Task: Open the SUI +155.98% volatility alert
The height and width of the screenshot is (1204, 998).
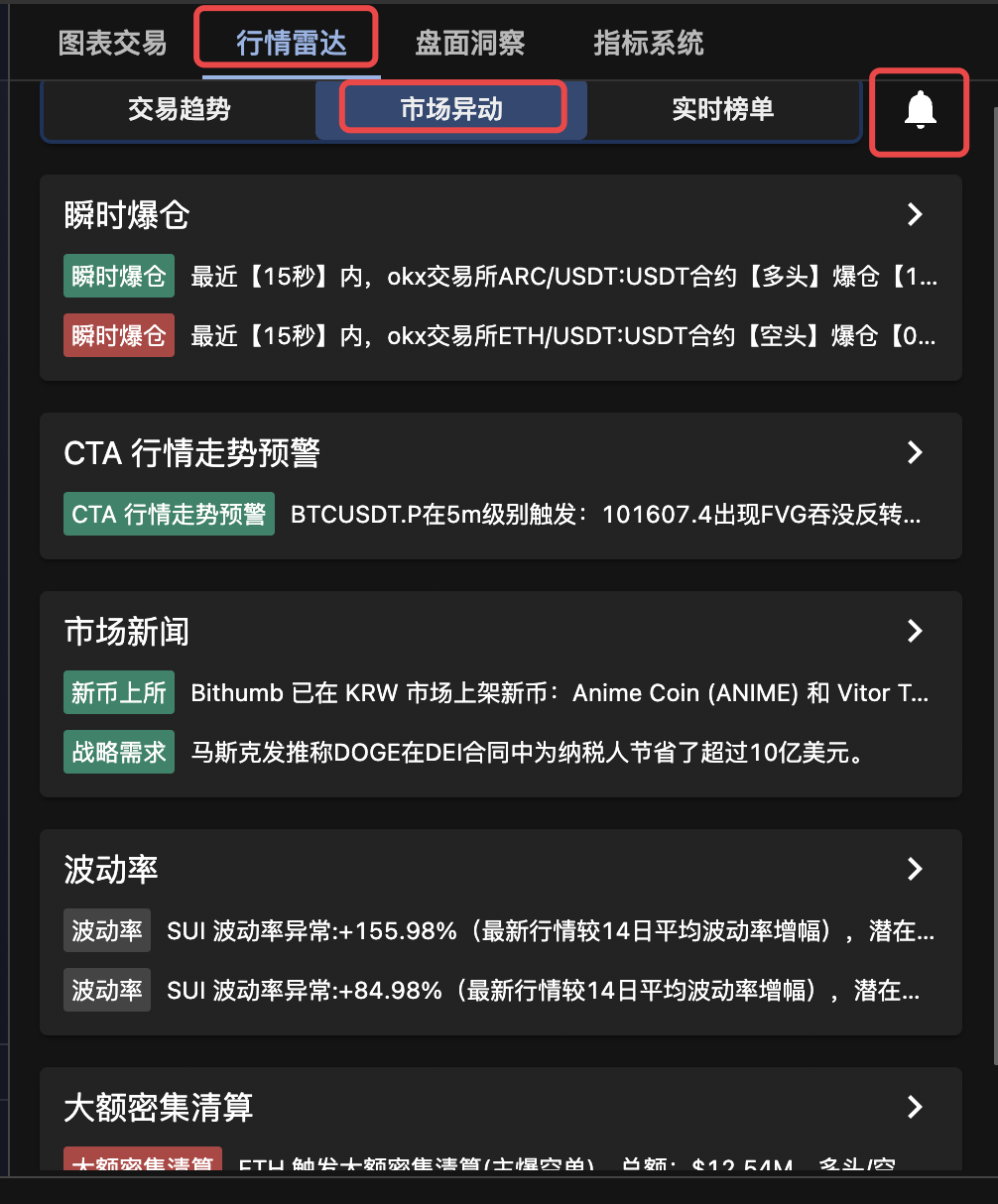Action: click(550, 931)
